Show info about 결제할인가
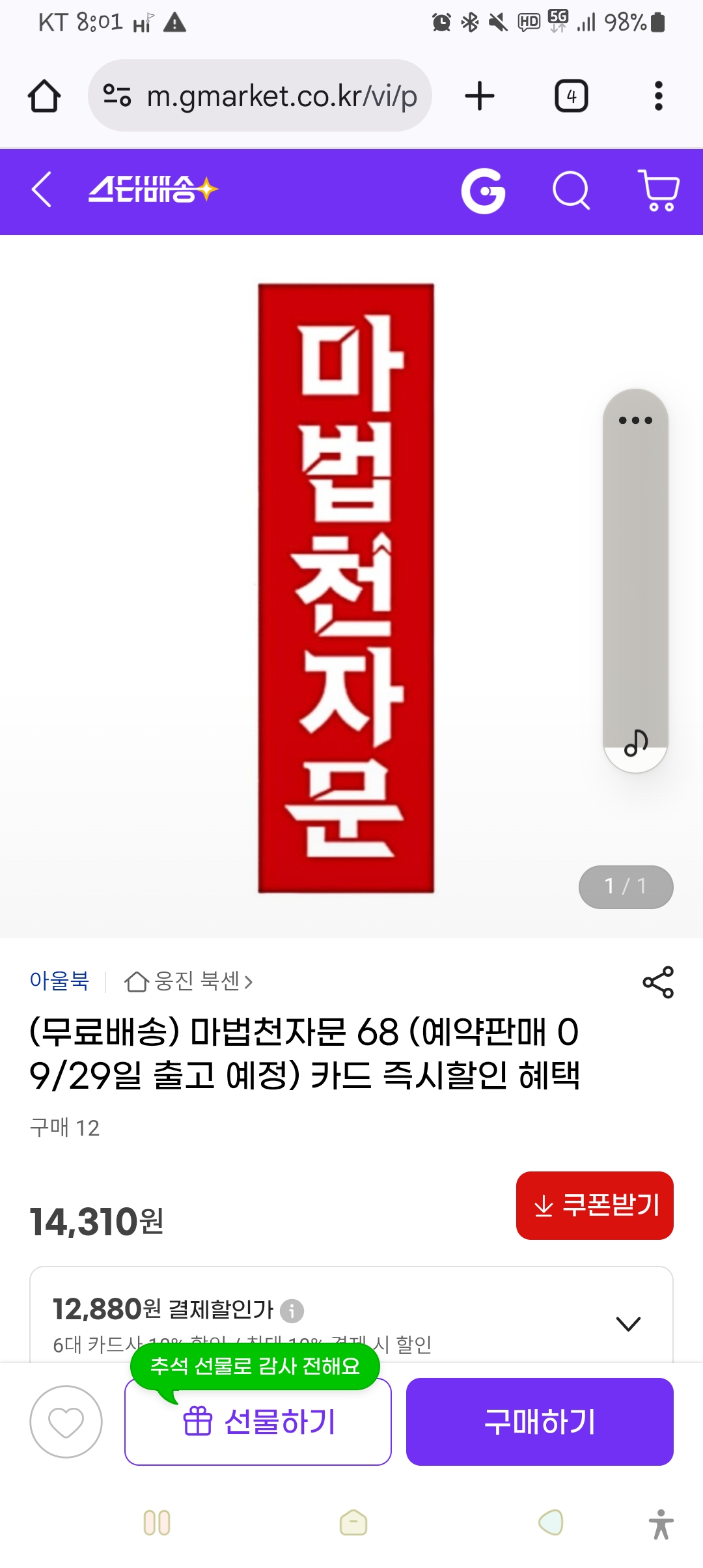 [292, 1310]
